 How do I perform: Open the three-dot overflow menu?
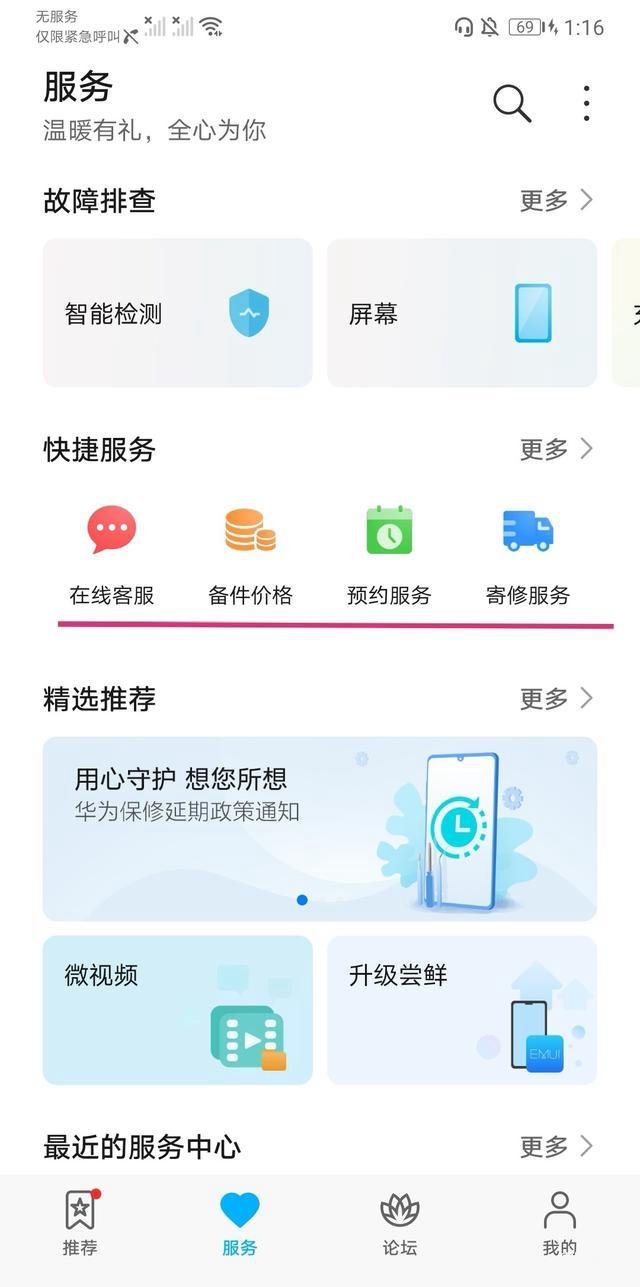586,103
